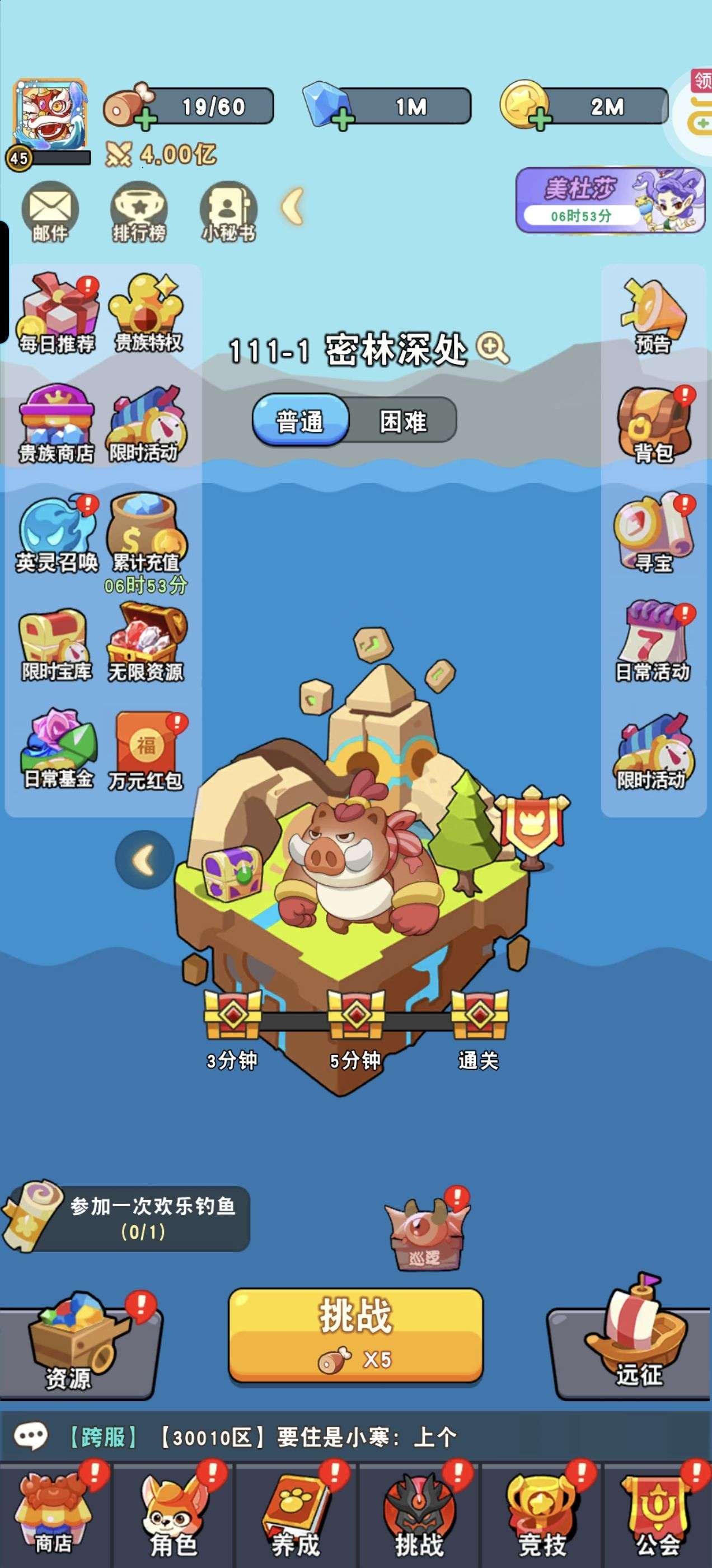Switch difficulty to 困难

click(403, 421)
